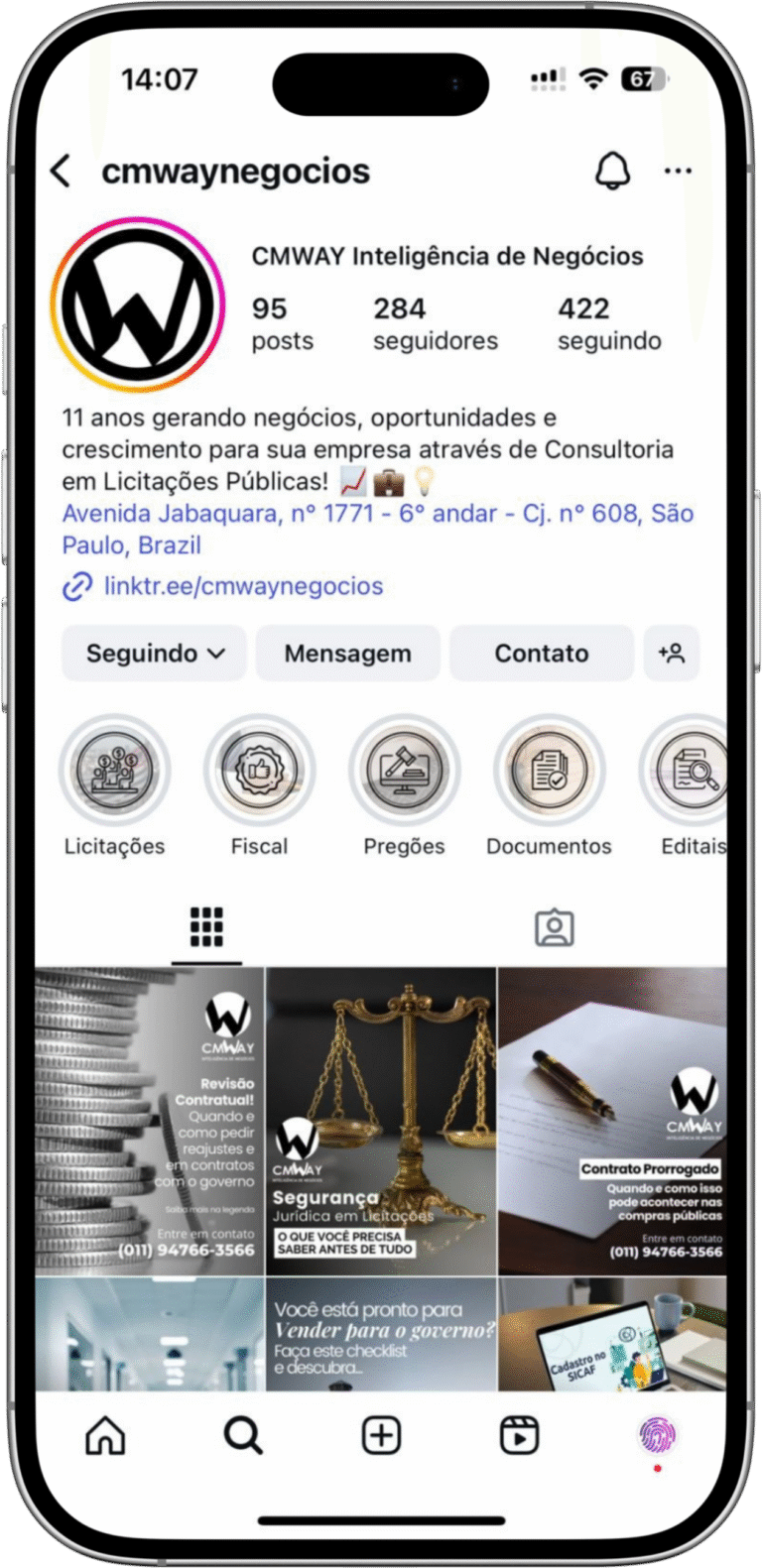Go to the Instagram home feed

105,1435
